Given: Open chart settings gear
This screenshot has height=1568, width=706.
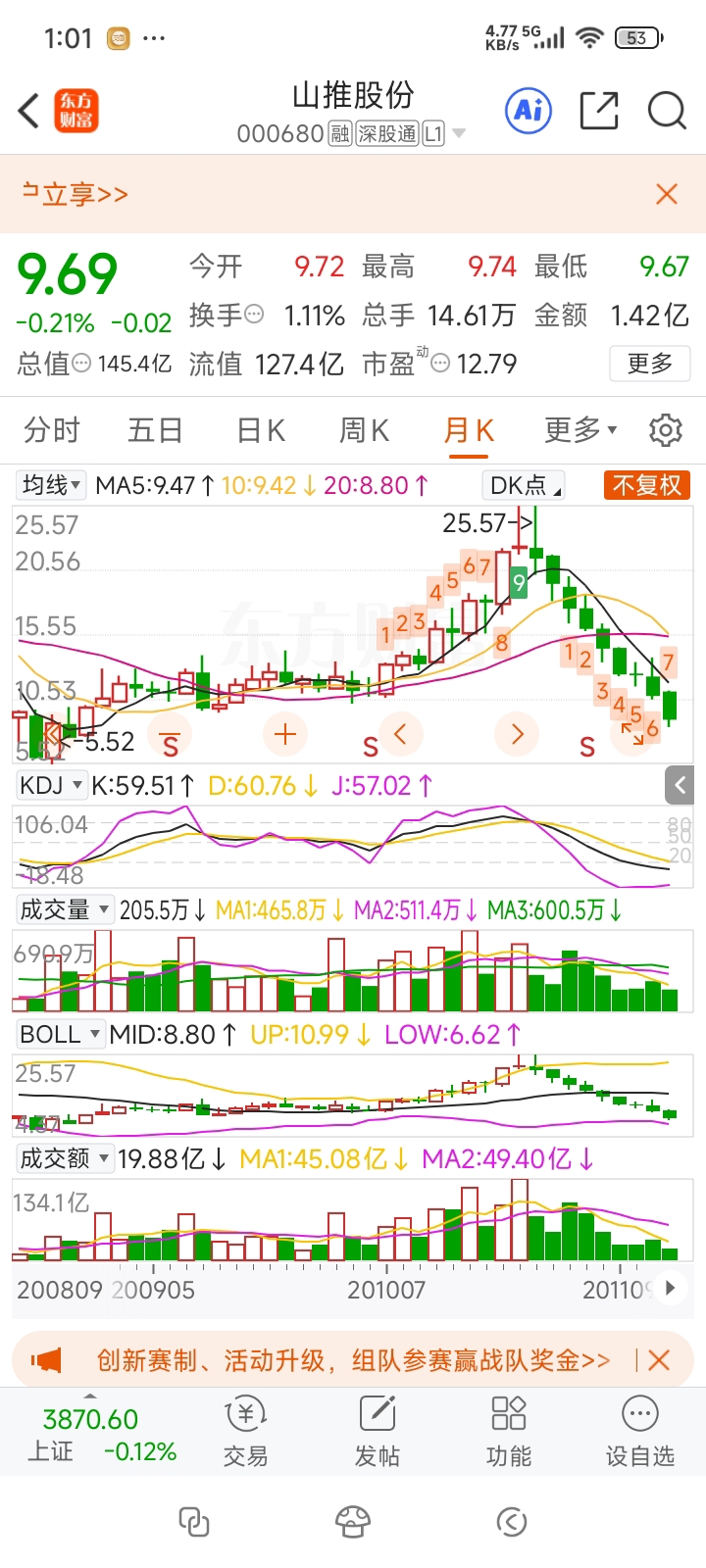Looking at the screenshot, I should [x=666, y=429].
